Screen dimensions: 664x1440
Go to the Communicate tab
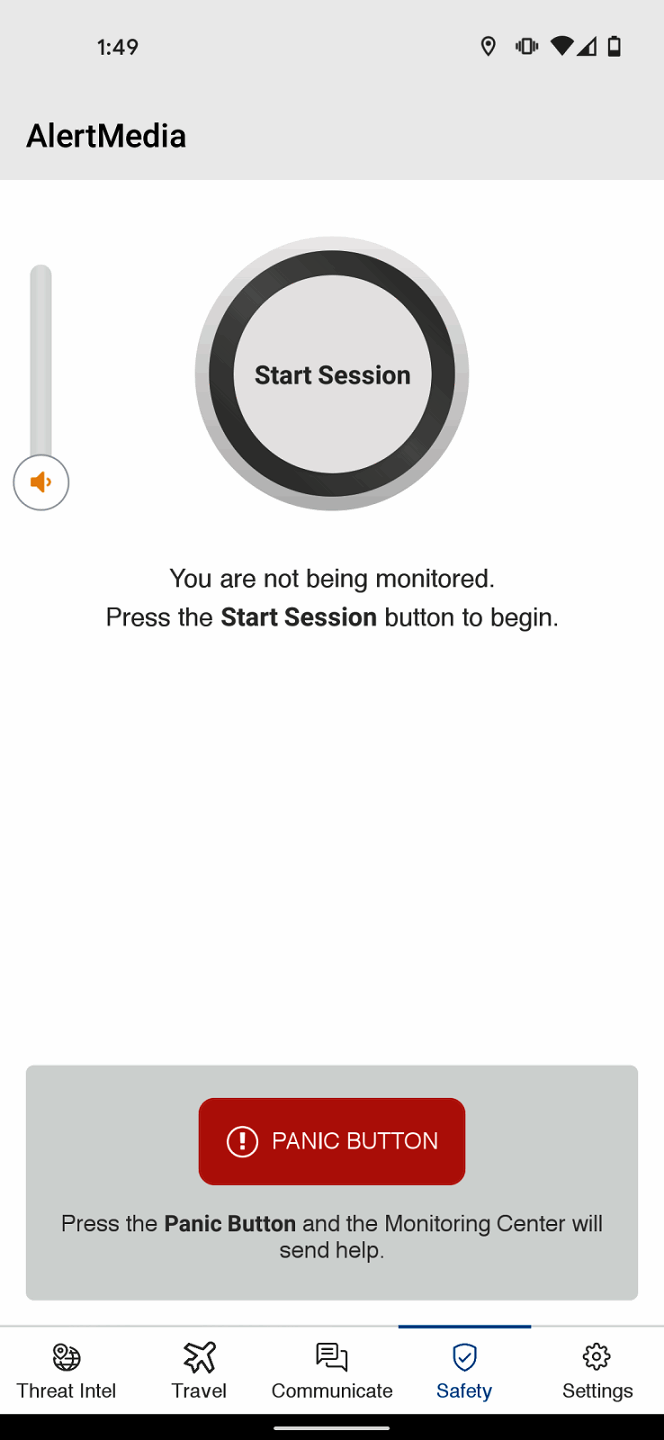pyautogui.click(x=332, y=1371)
